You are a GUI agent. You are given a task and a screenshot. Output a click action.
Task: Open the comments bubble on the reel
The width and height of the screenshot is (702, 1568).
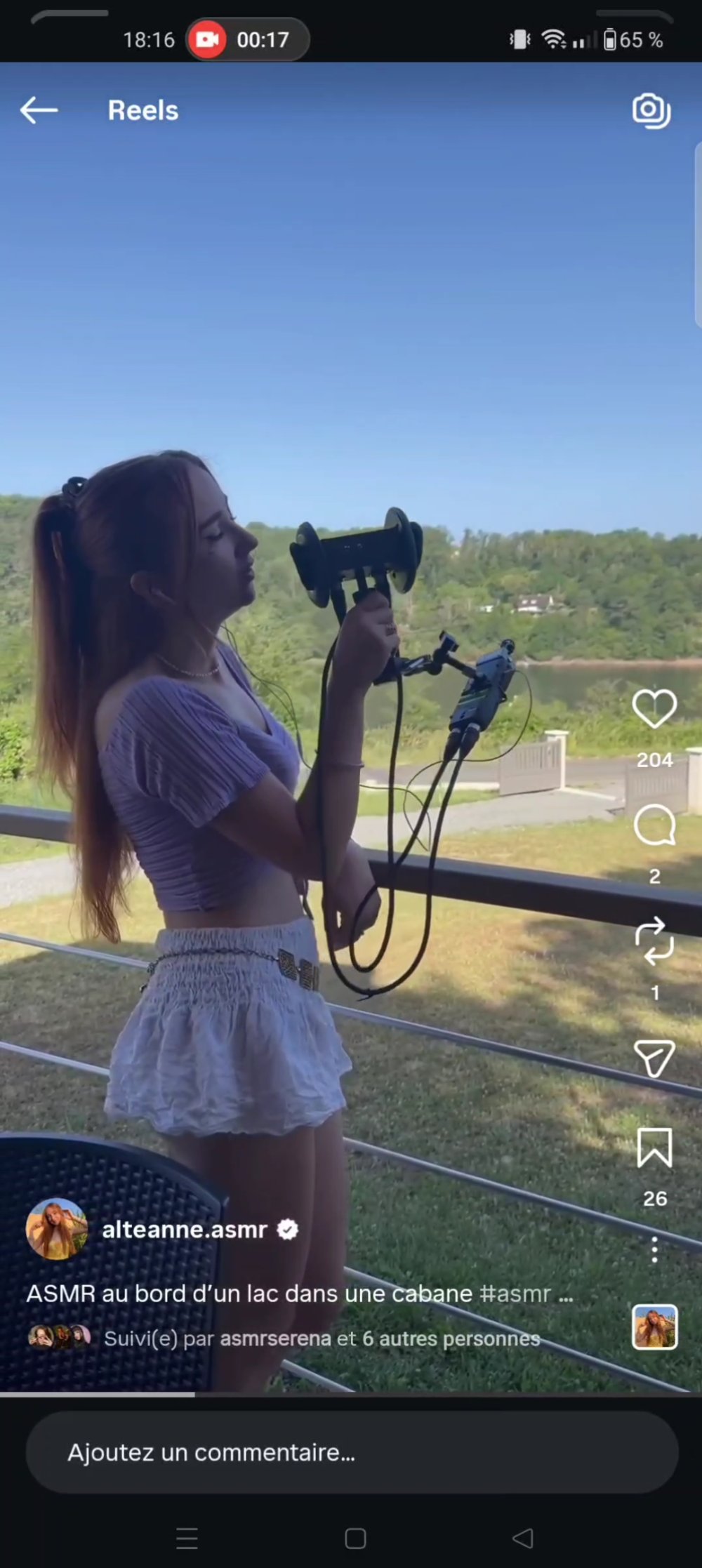(x=654, y=825)
